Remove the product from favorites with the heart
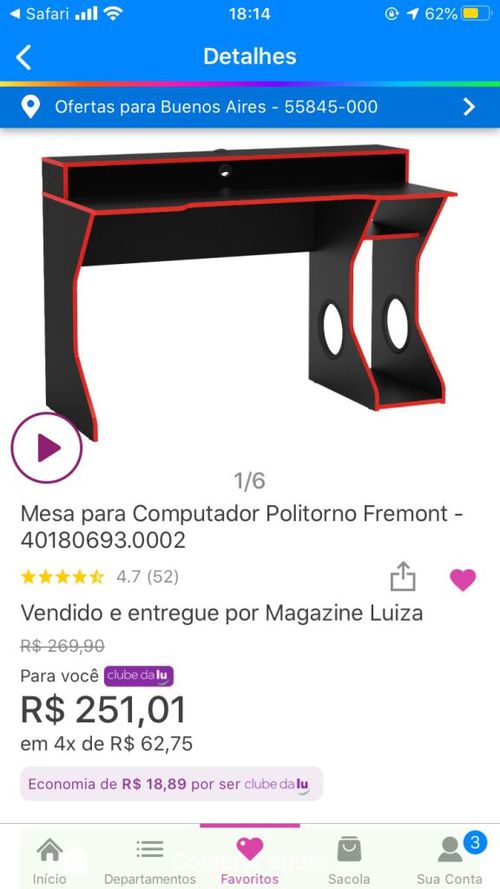This screenshot has height=889, width=500. coord(463,579)
